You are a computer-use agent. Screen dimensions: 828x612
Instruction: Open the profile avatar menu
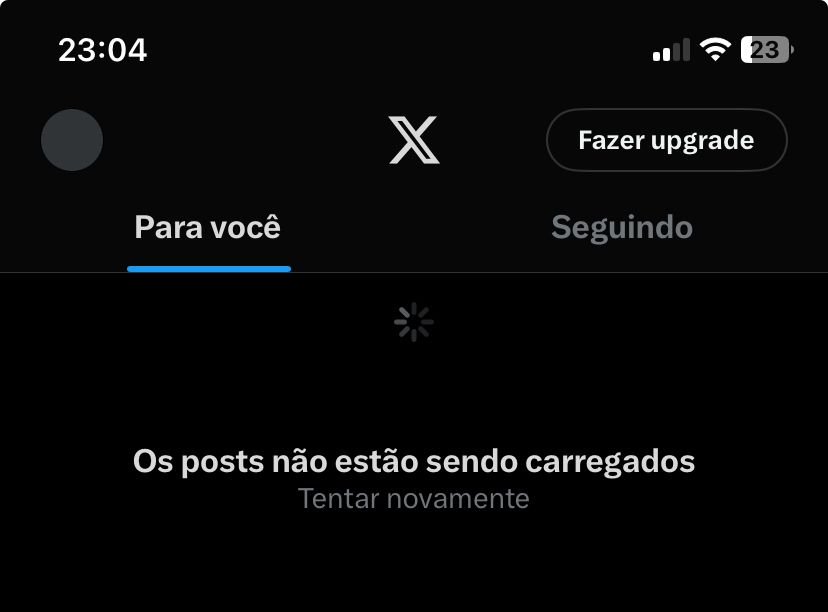(x=72, y=140)
